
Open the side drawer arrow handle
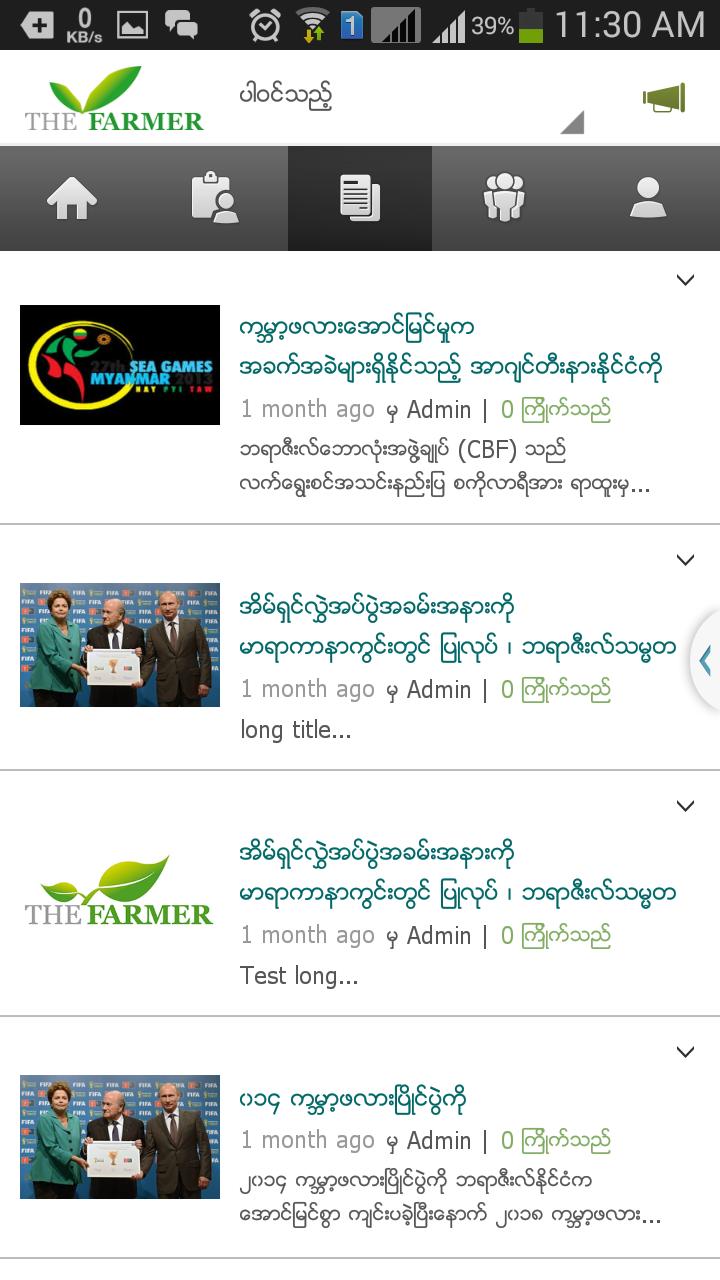click(705, 660)
